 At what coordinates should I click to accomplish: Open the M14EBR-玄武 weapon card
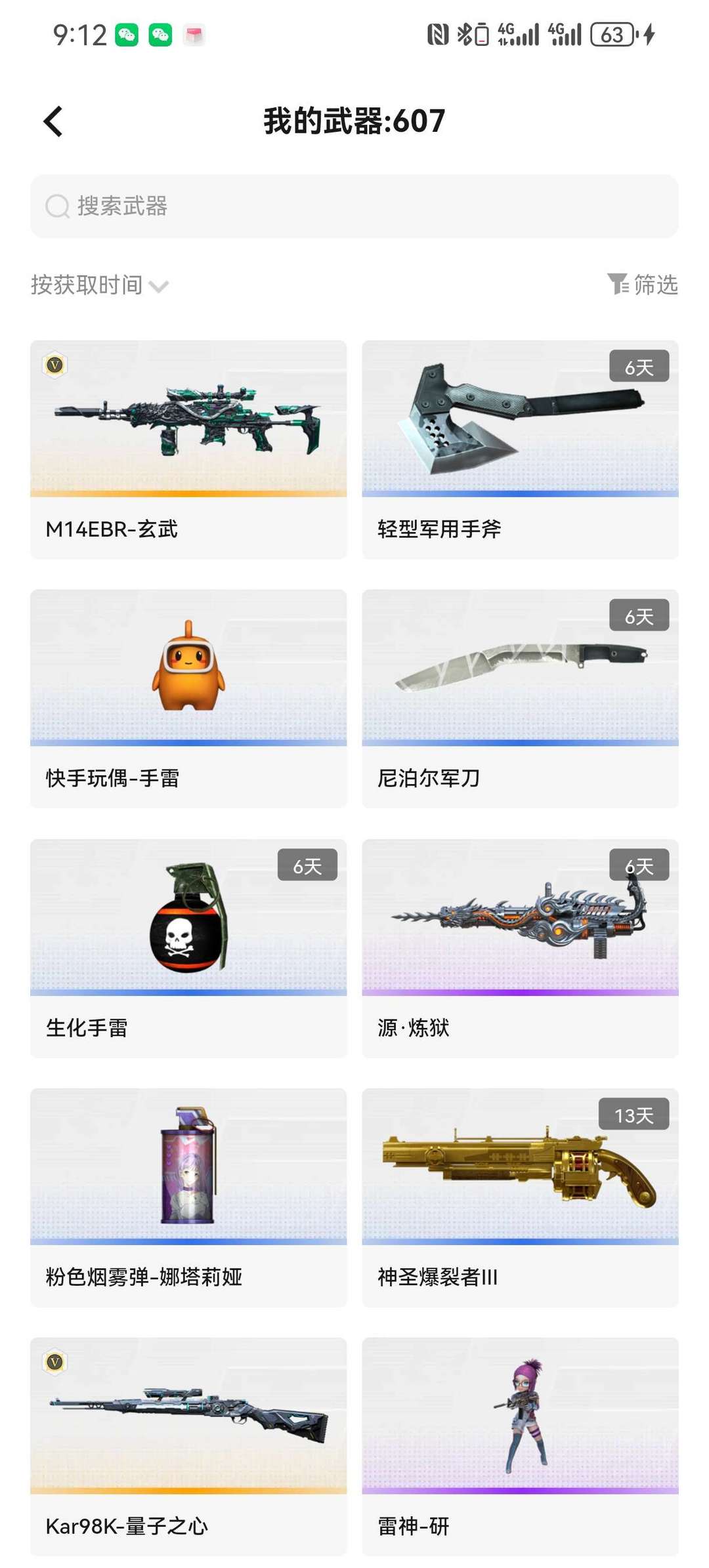point(188,449)
